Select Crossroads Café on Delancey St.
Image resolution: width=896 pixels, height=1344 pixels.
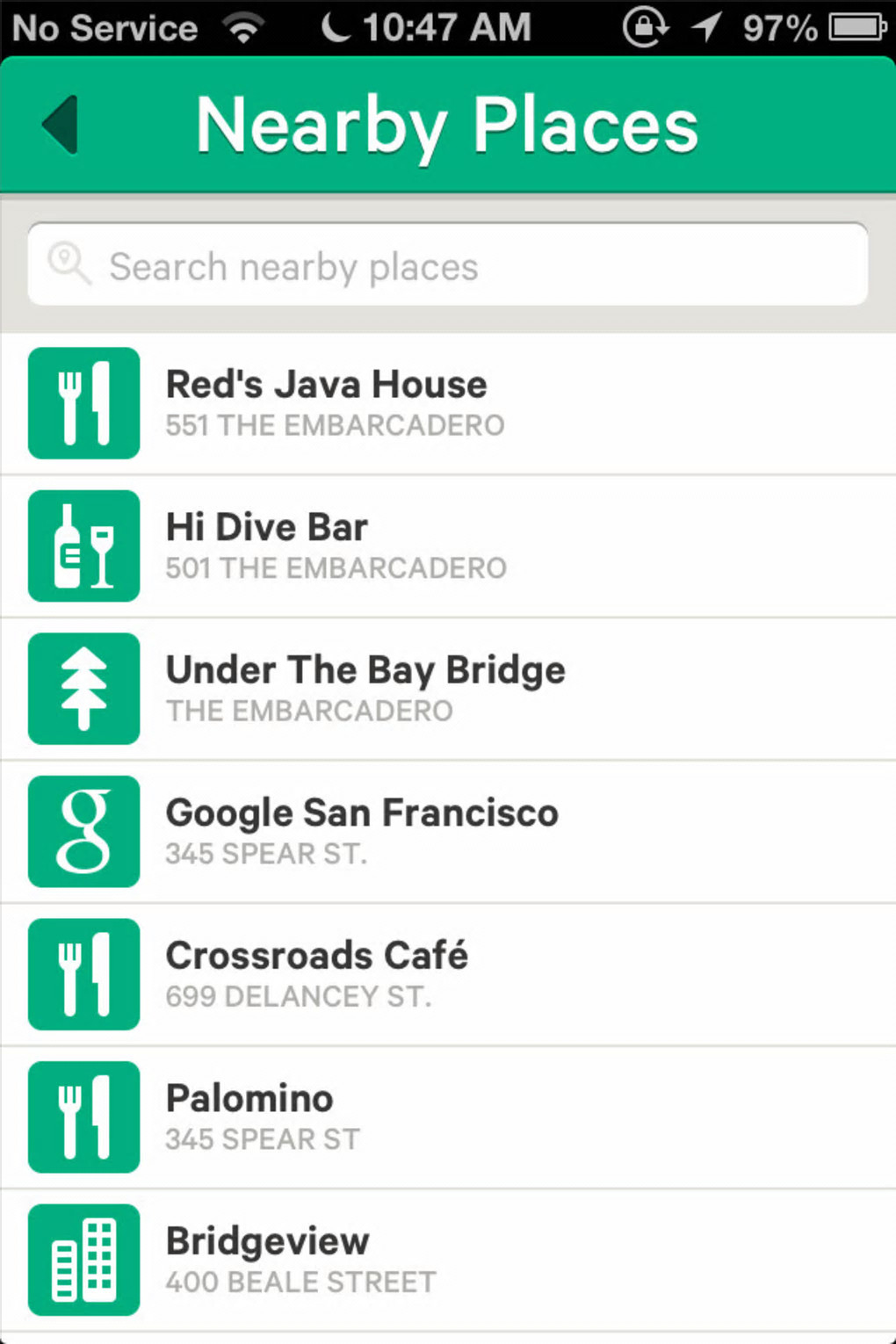[x=448, y=974]
